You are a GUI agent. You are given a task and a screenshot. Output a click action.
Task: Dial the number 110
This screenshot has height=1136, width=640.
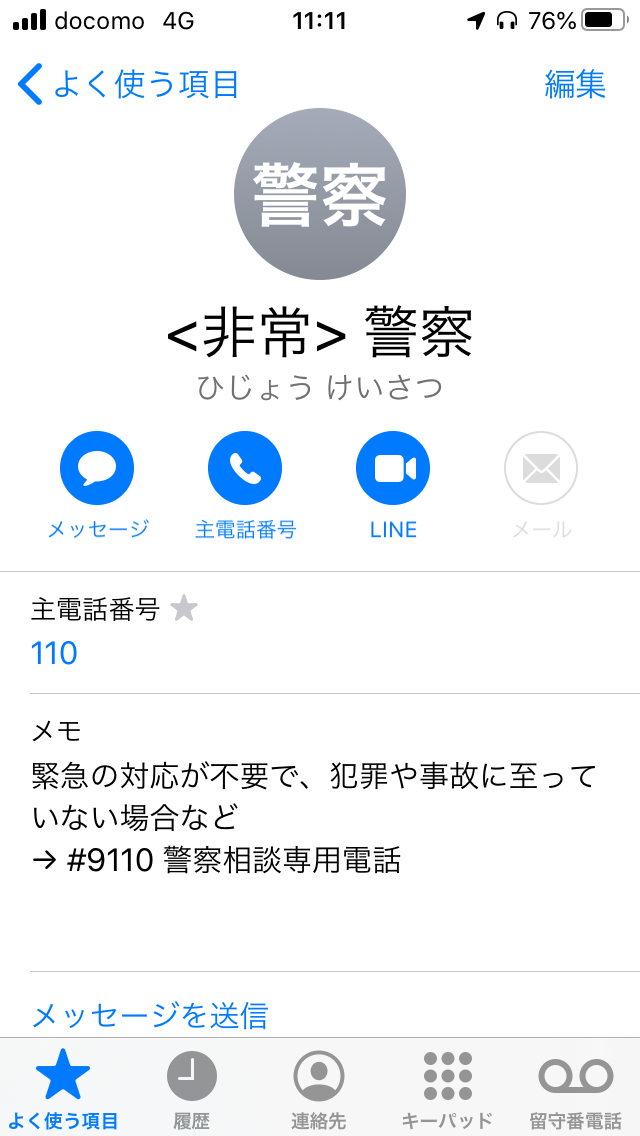pos(54,653)
